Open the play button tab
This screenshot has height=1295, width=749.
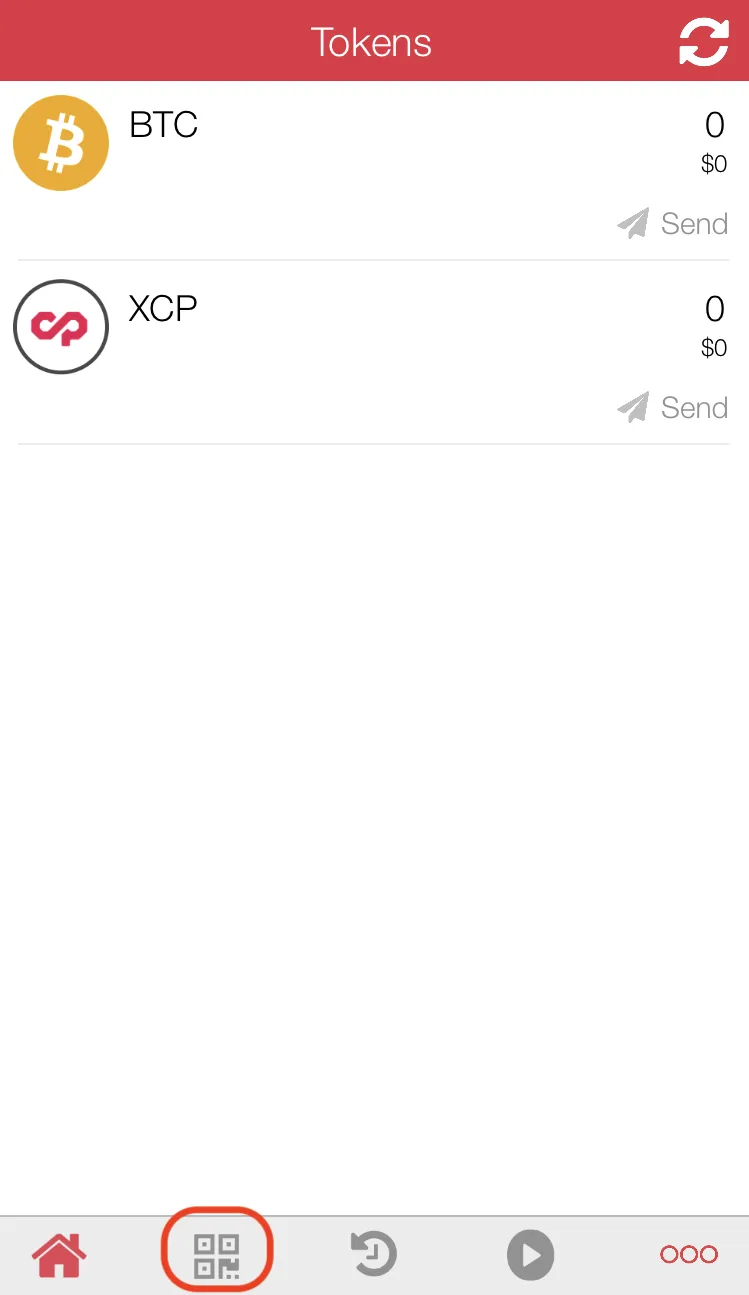coord(530,1255)
